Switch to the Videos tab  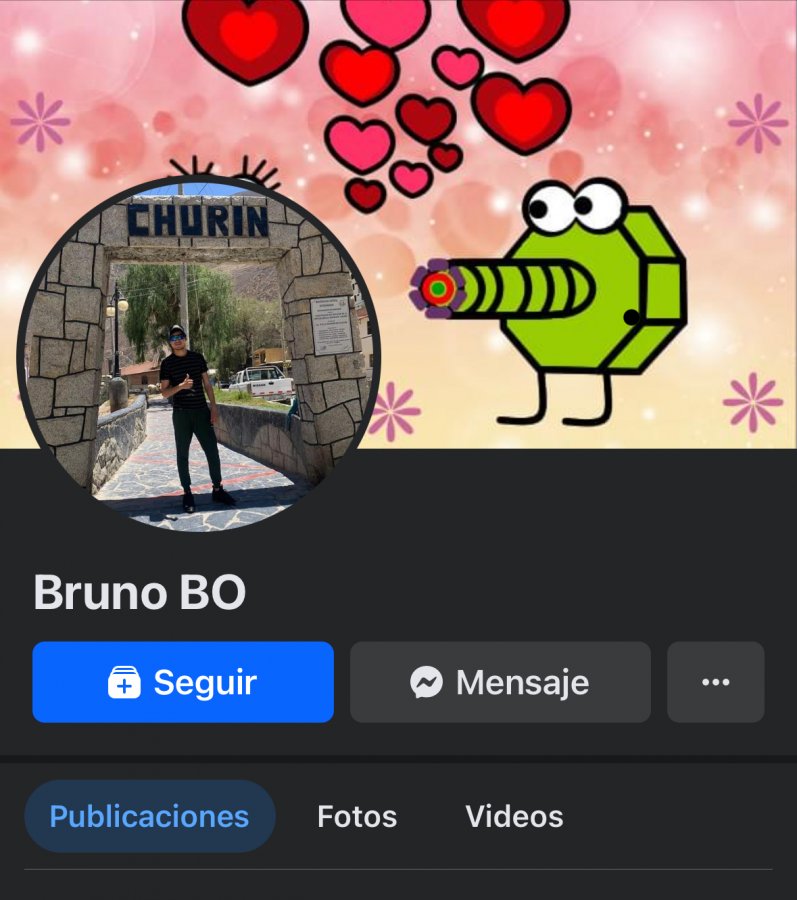point(514,816)
